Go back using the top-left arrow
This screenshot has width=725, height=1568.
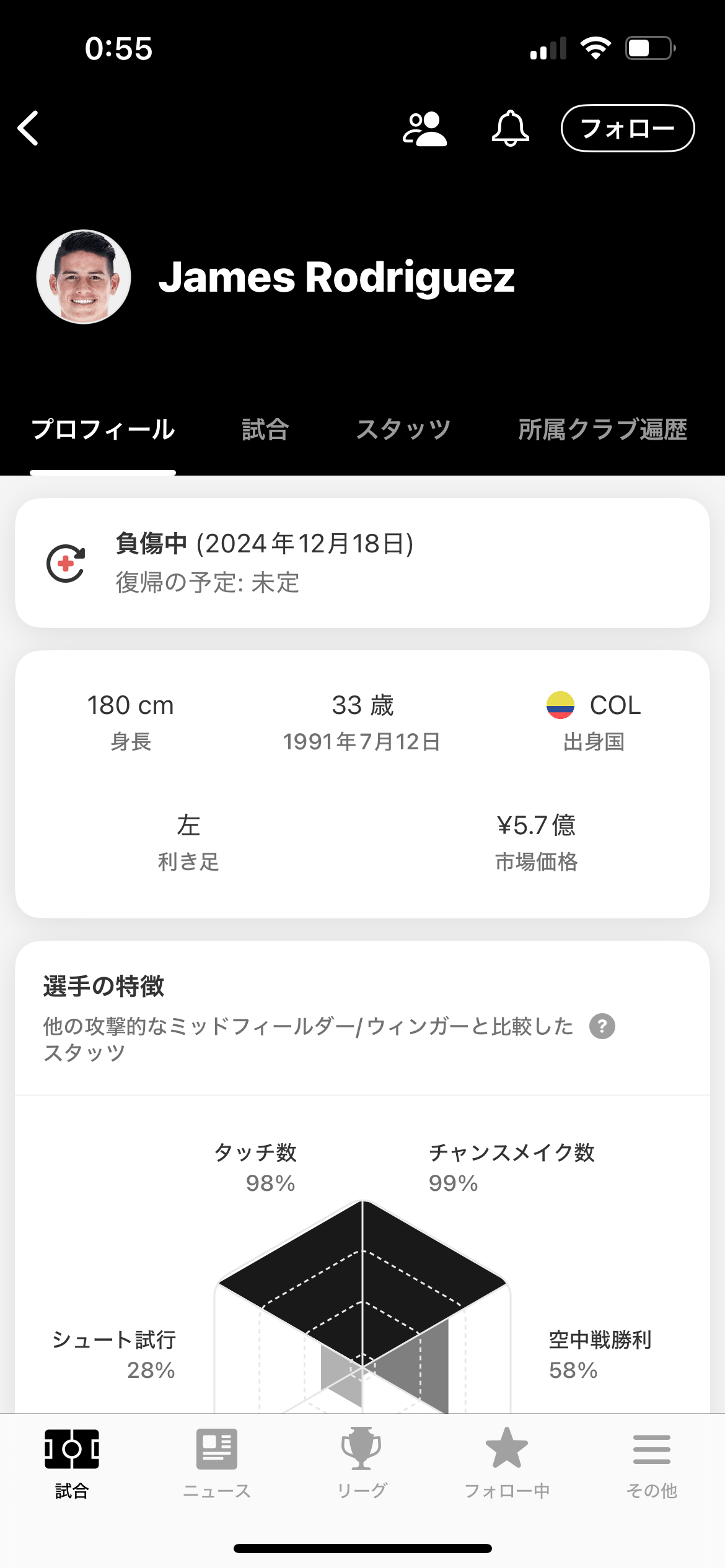coord(28,128)
